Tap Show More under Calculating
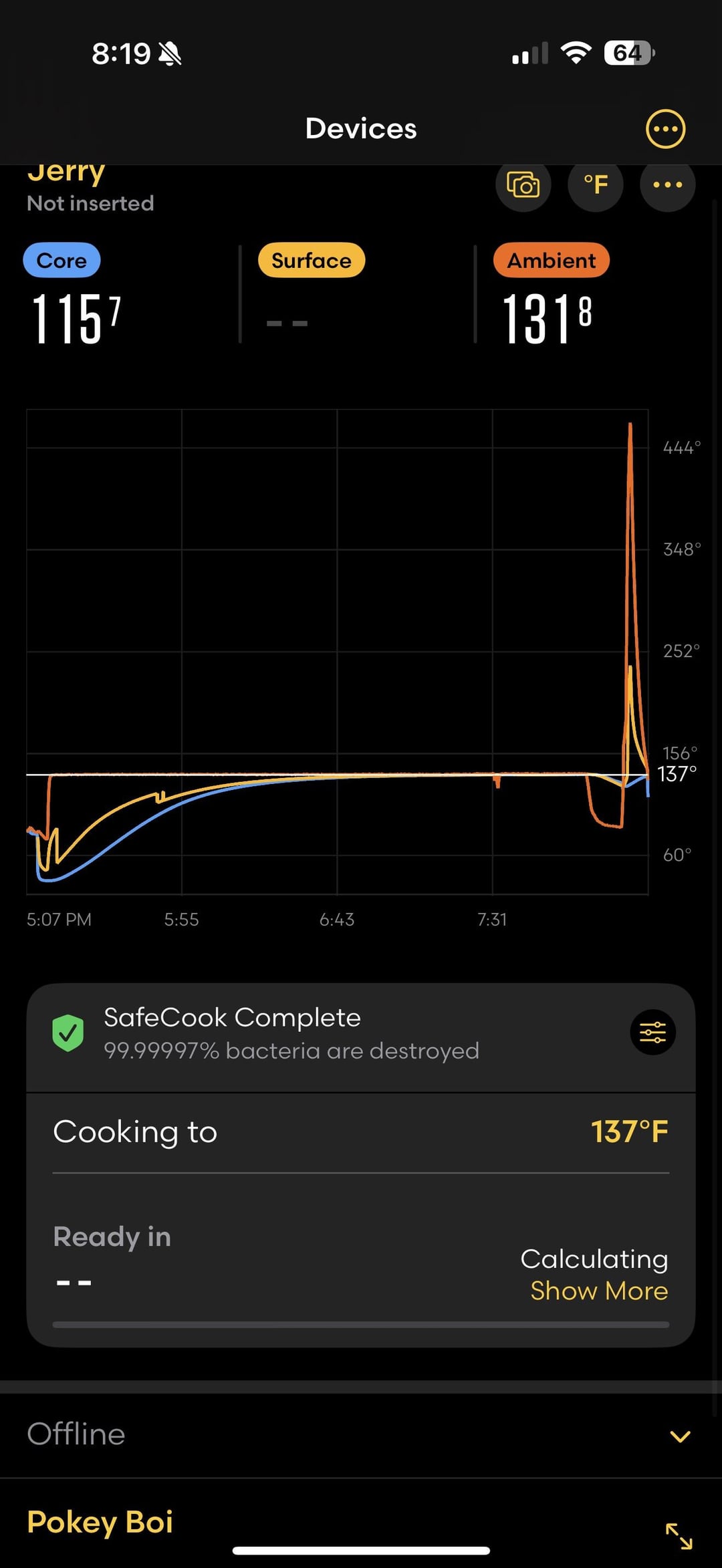Image resolution: width=722 pixels, height=1568 pixels. coord(599,1291)
